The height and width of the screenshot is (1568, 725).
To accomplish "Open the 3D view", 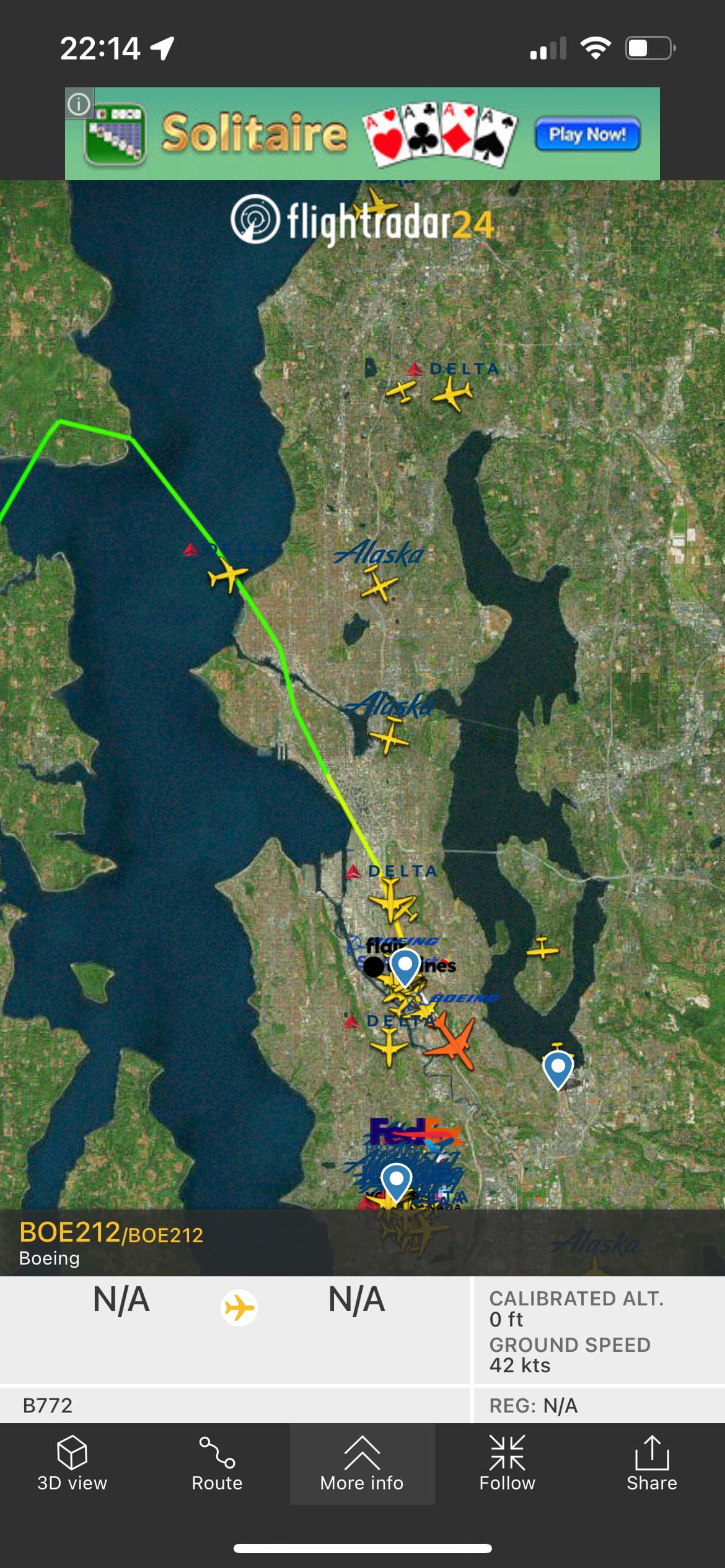I will (x=72, y=1464).
